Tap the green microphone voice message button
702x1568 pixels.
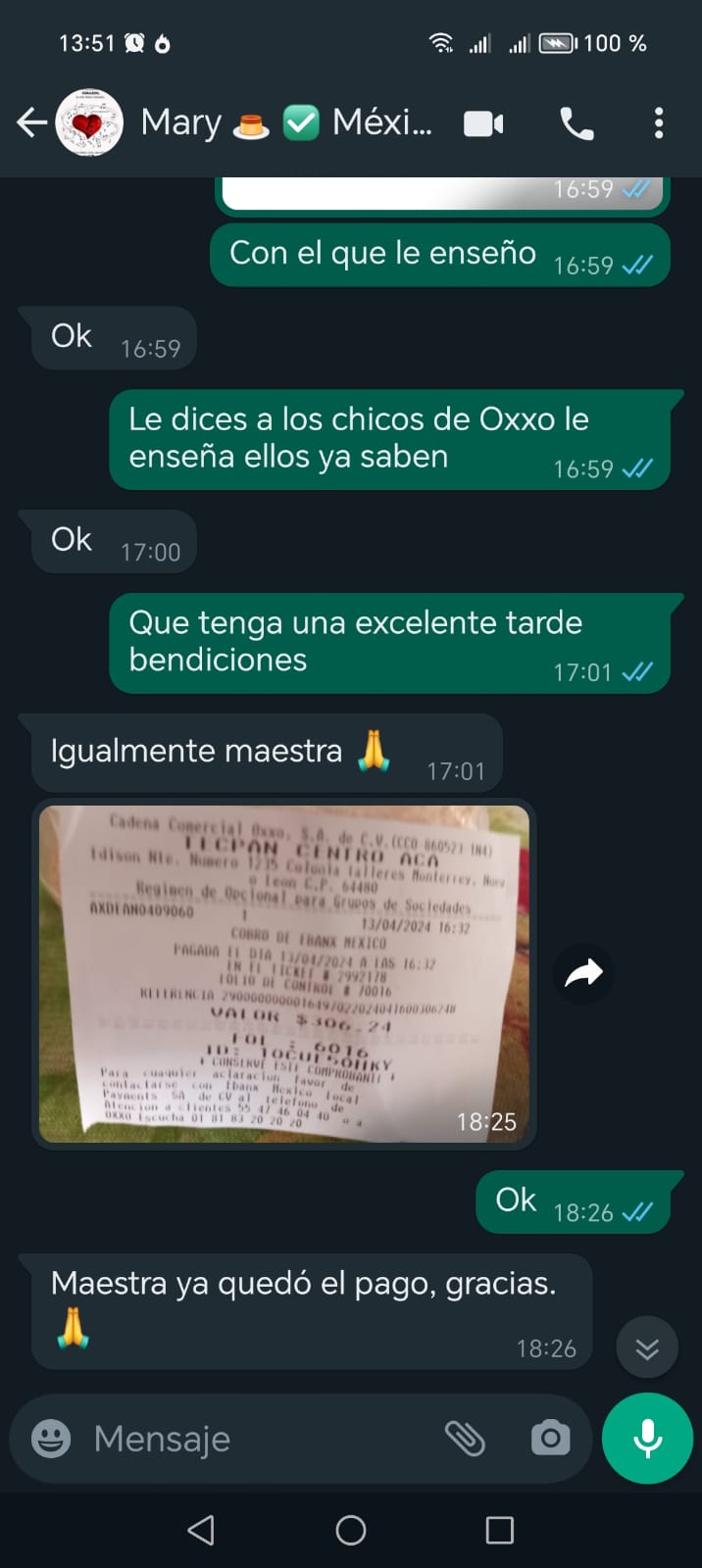pyautogui.click(x=647, y=1439)
